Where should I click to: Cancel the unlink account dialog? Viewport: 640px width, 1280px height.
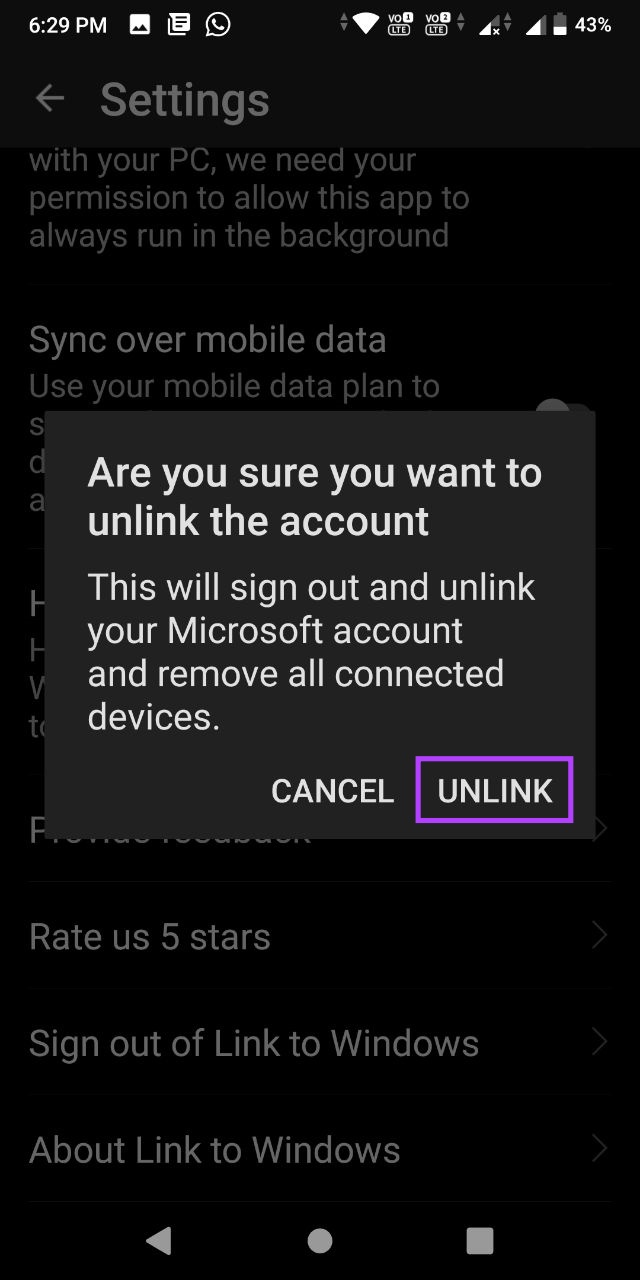pos(332,791)
